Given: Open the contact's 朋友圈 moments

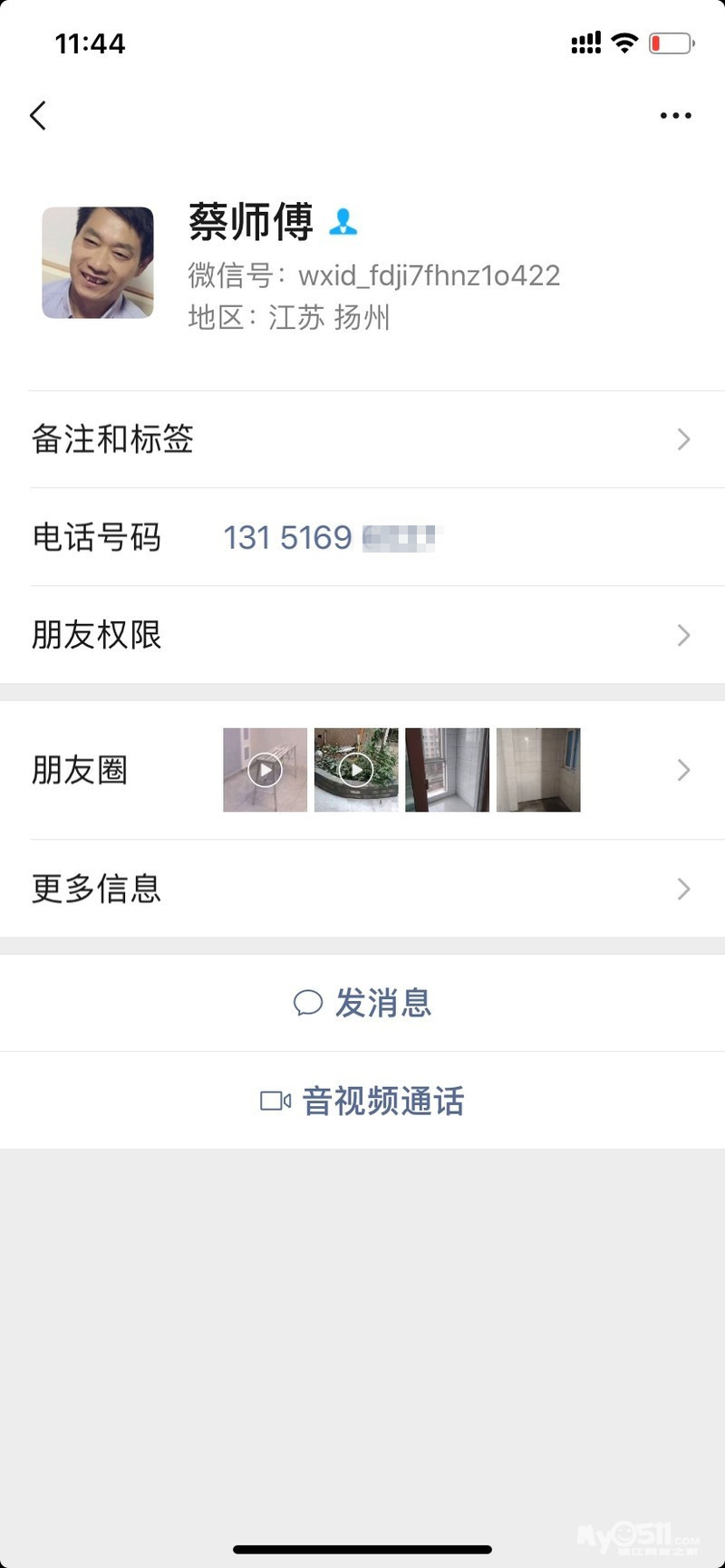Looking at the screenshot, I should [x=362, y=771].
